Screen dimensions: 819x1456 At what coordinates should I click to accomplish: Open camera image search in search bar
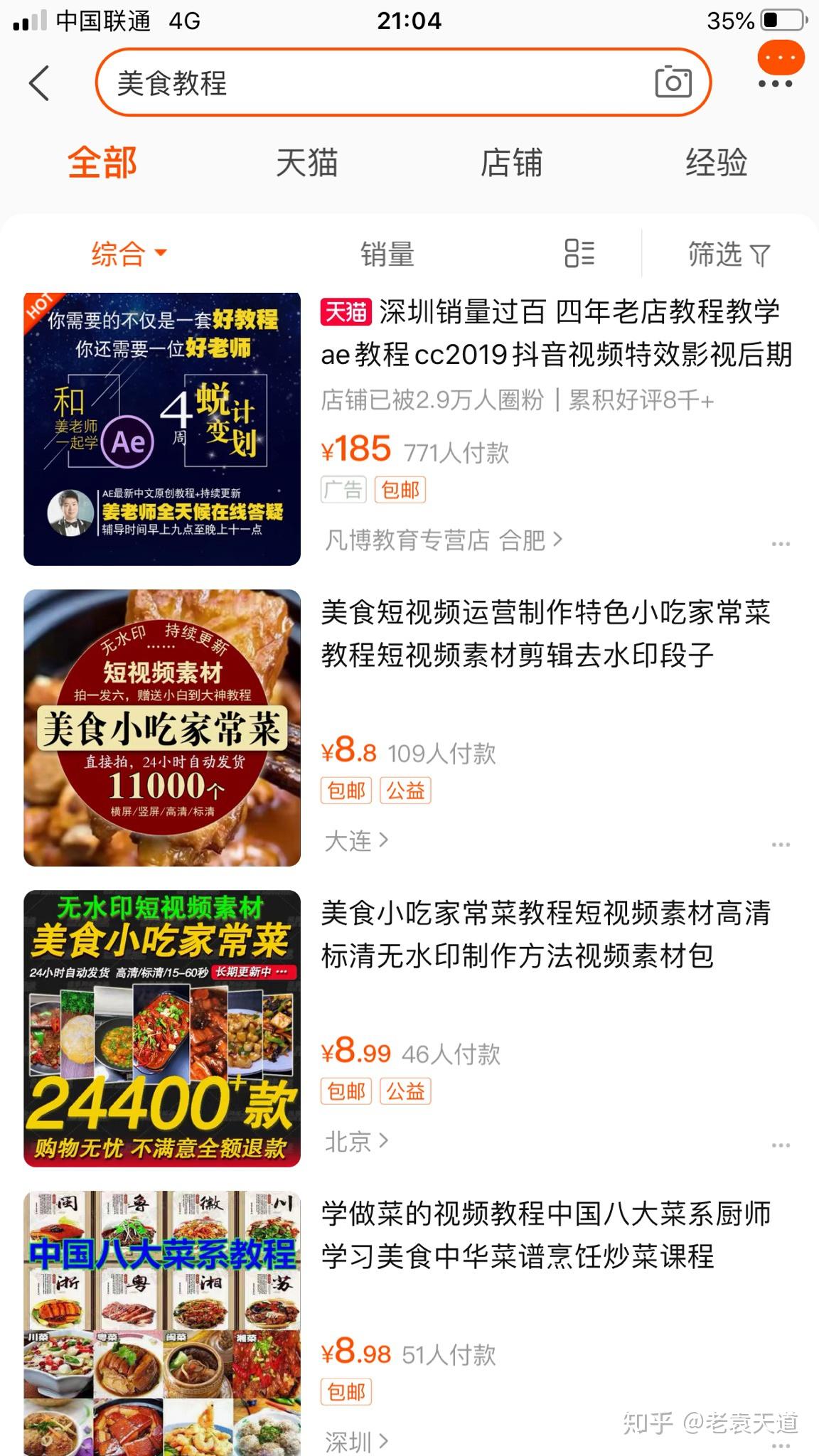(673, 82)
